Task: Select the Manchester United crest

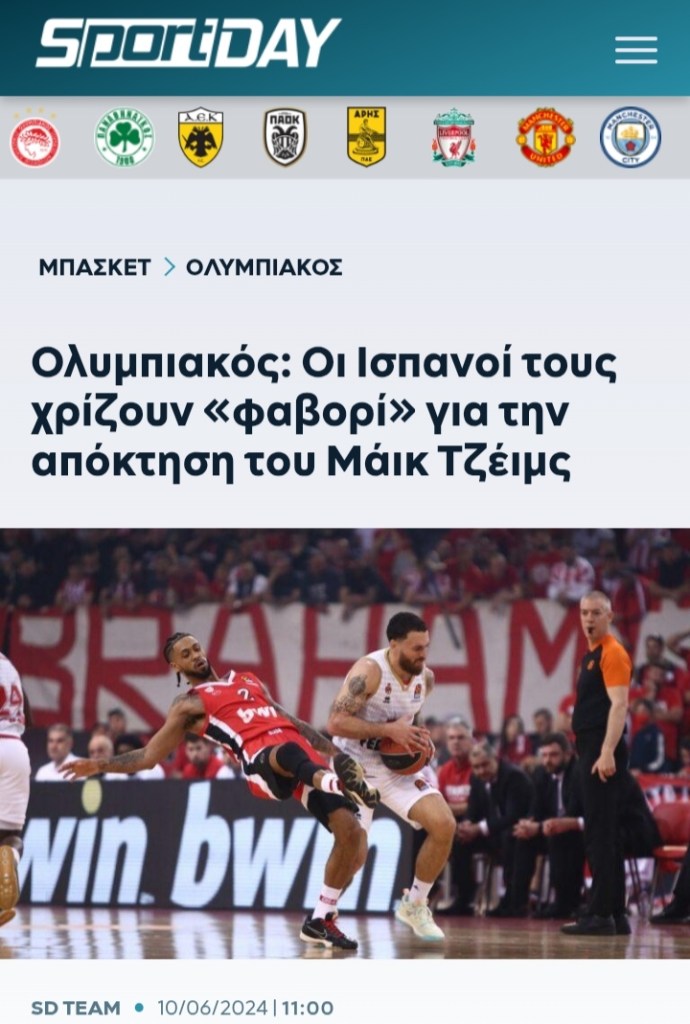Action: 545,137
